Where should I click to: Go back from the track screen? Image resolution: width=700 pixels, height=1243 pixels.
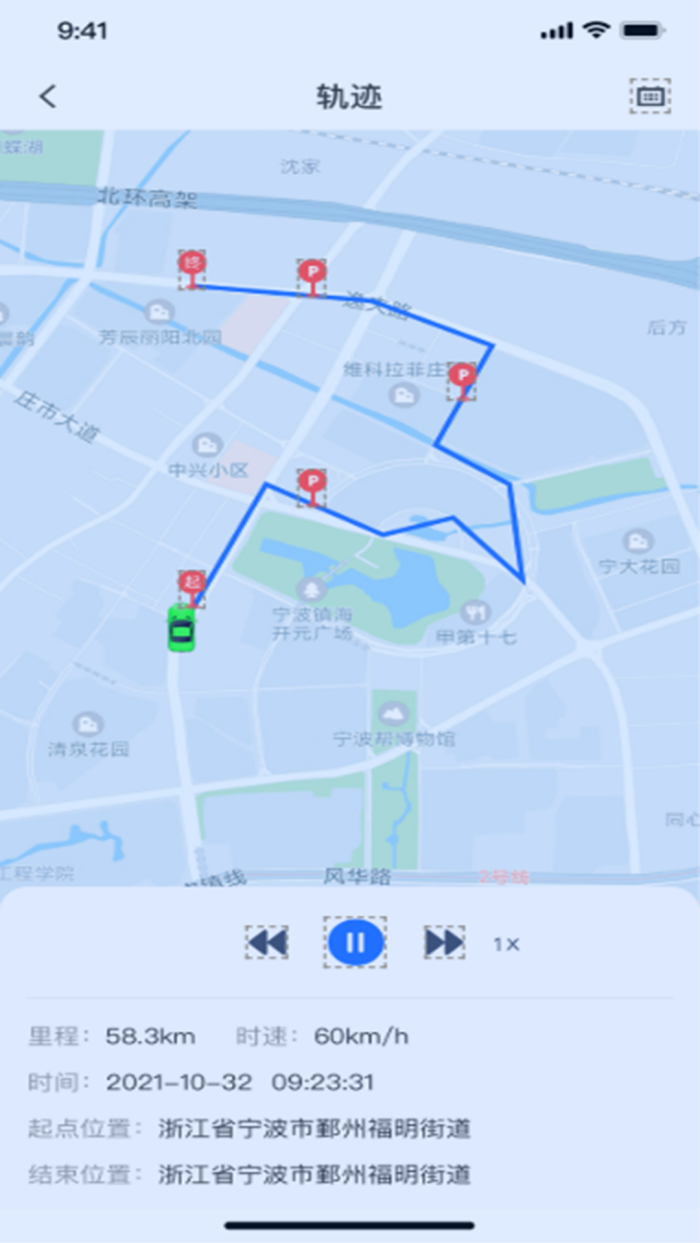click(x=48, y=96)
